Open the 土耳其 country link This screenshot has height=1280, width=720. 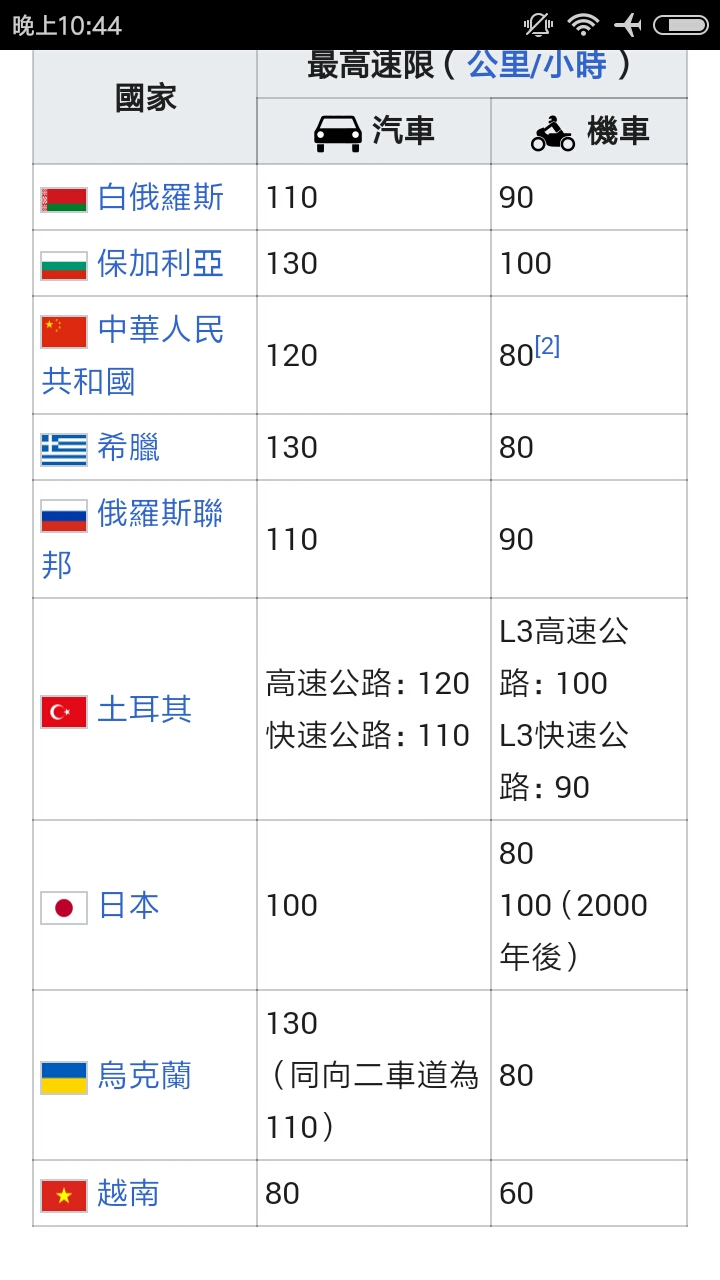click(144, 709)
